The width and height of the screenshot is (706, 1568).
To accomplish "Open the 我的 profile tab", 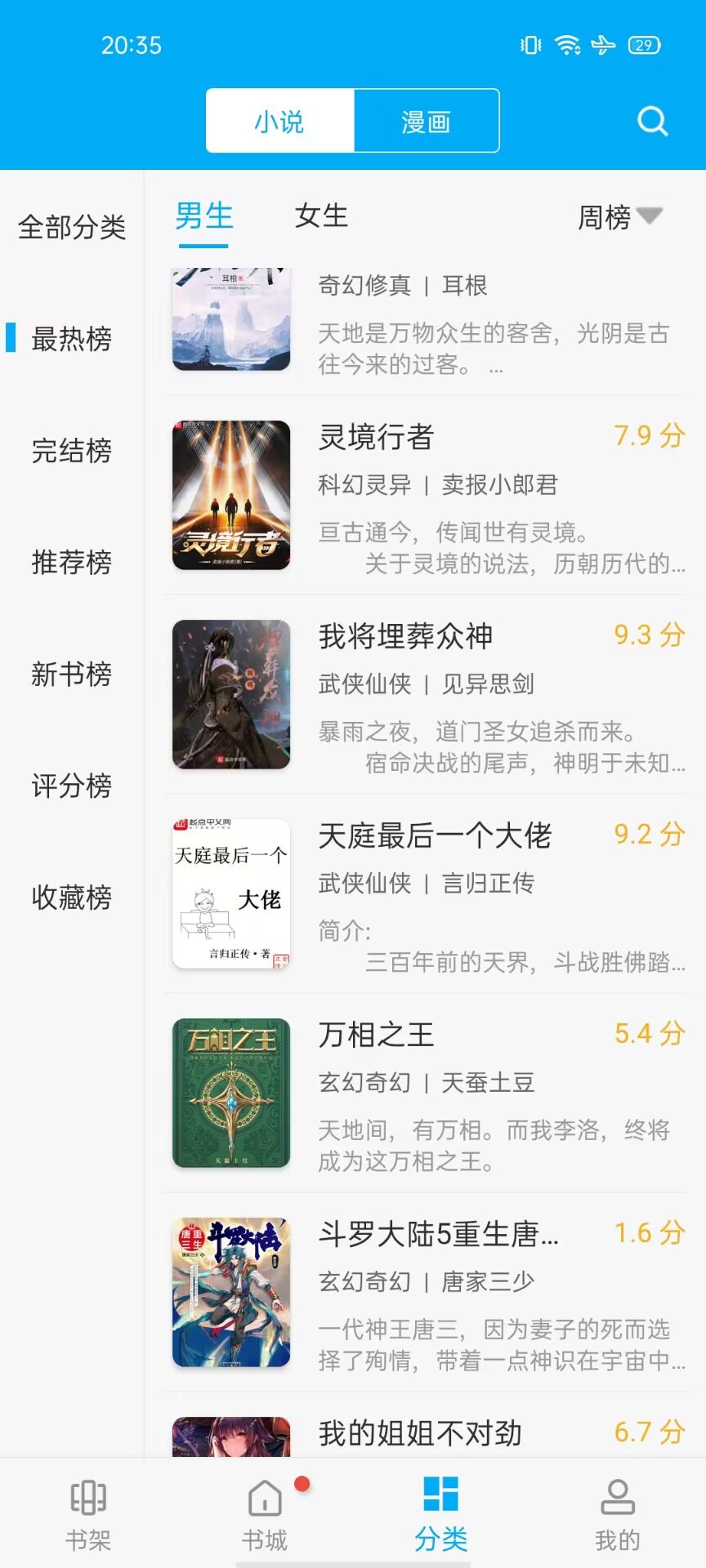I will coord(618,1515).
